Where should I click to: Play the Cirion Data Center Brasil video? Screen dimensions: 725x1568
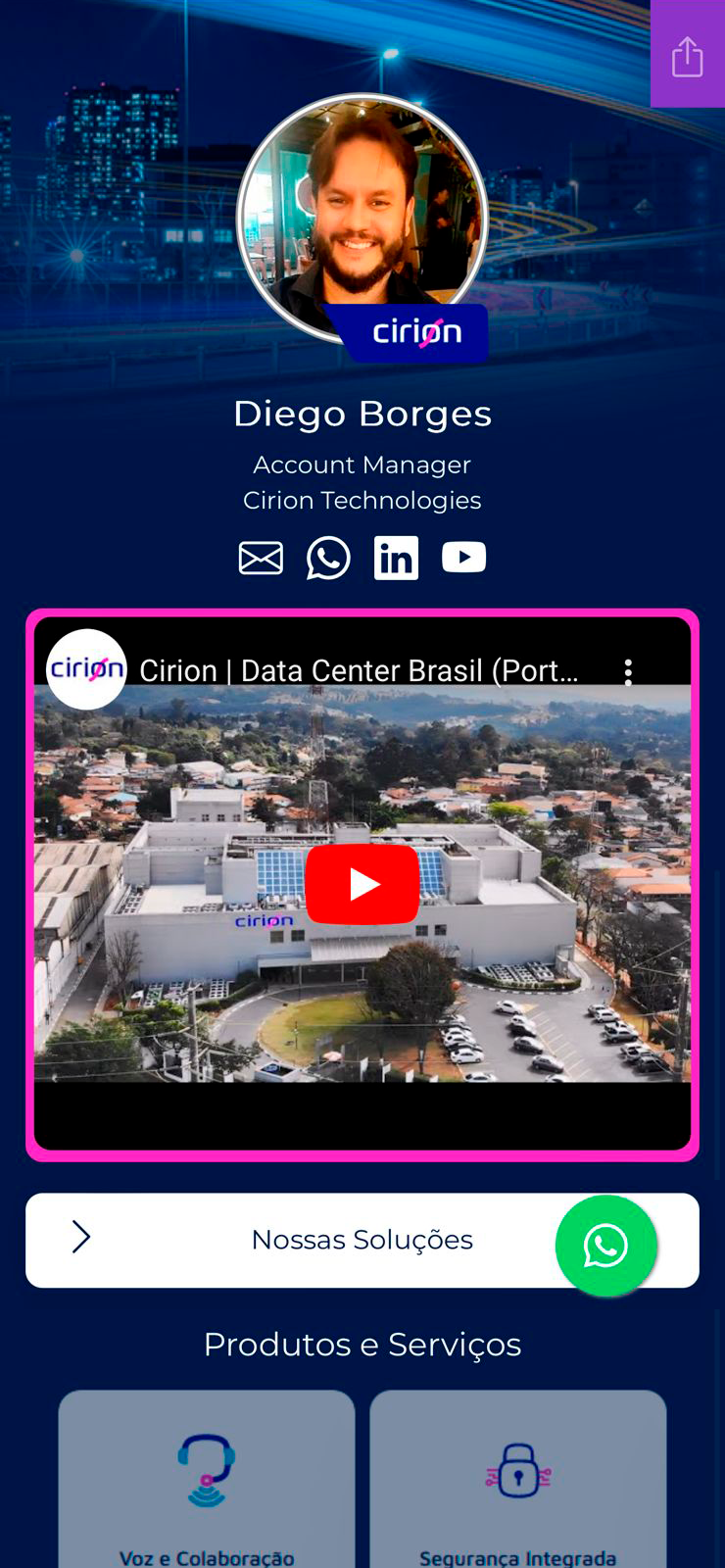coord(362,884)
